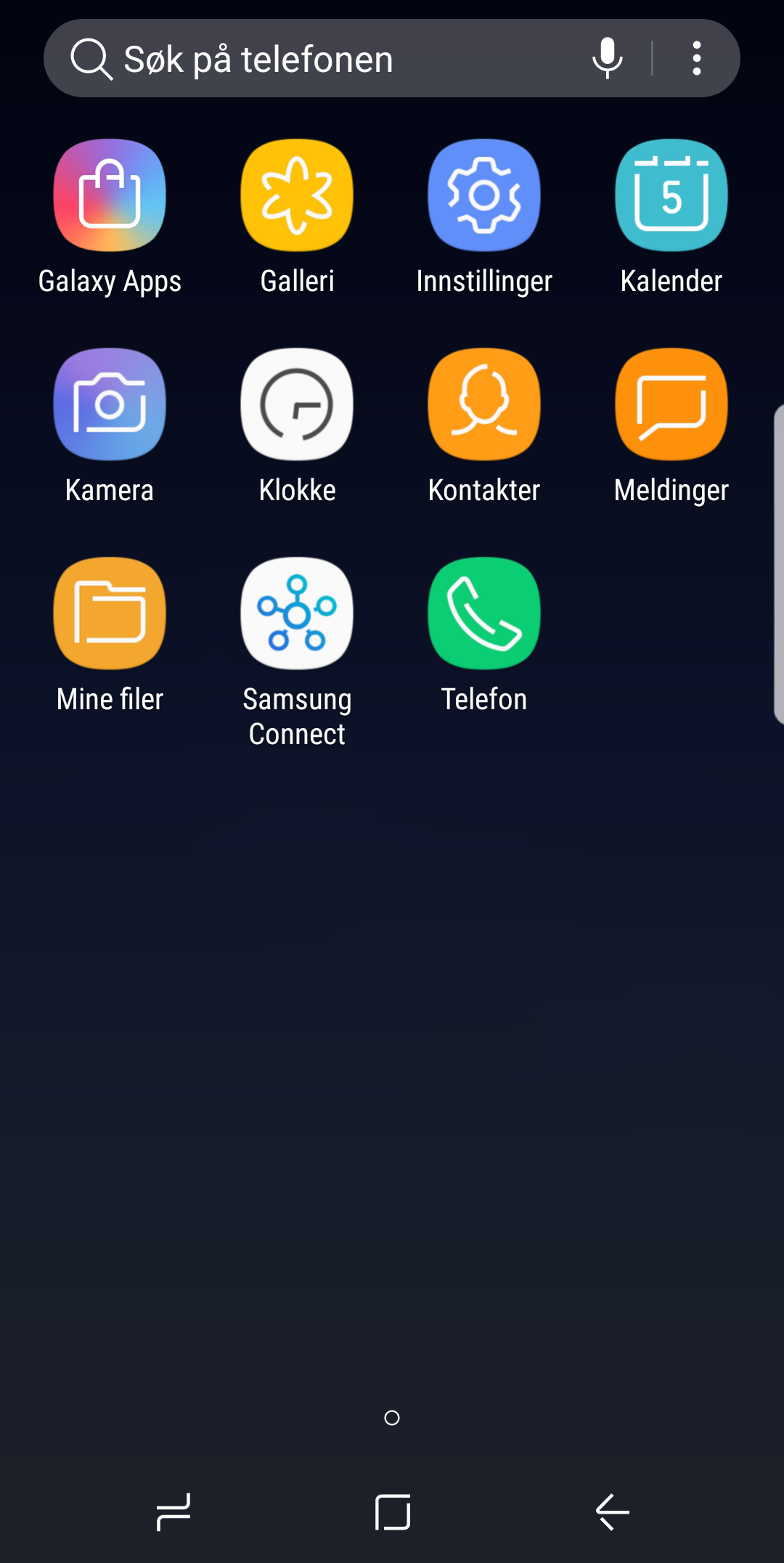The image size is (784, 1563).
Task: Start voice search with the microphone
Action: pyautogui.click(x=608, y=58)
